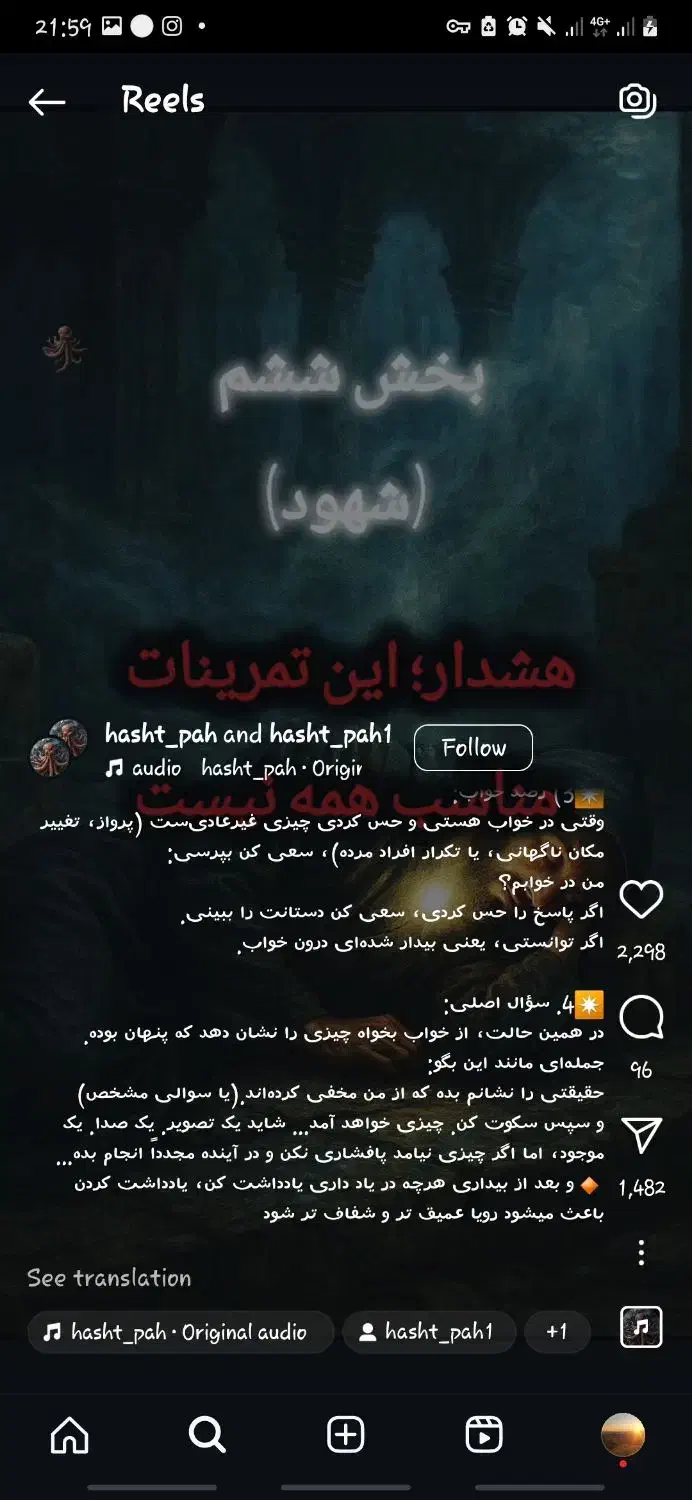
Task: Open my profile tab
Action: [622, 1436]
